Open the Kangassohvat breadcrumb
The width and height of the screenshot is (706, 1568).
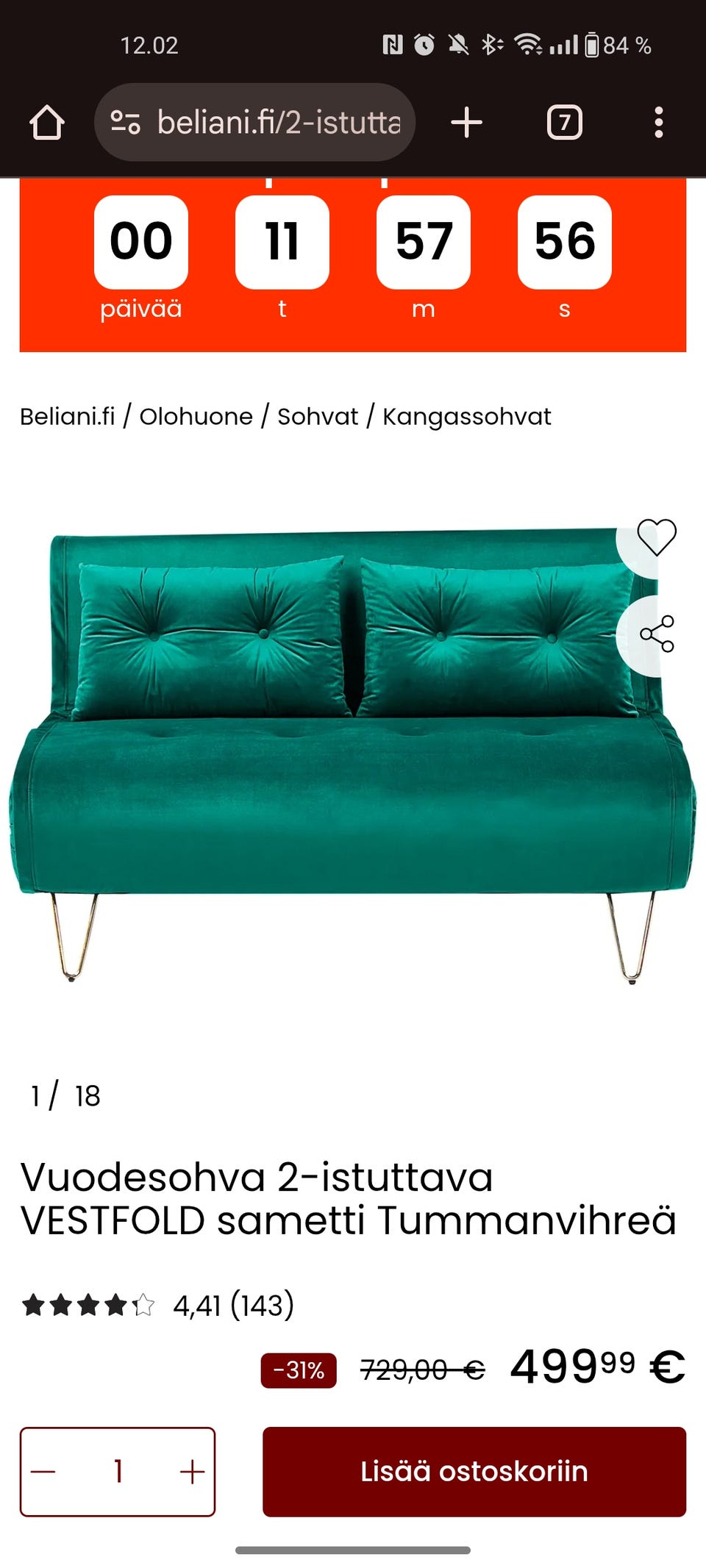(466, 417)
